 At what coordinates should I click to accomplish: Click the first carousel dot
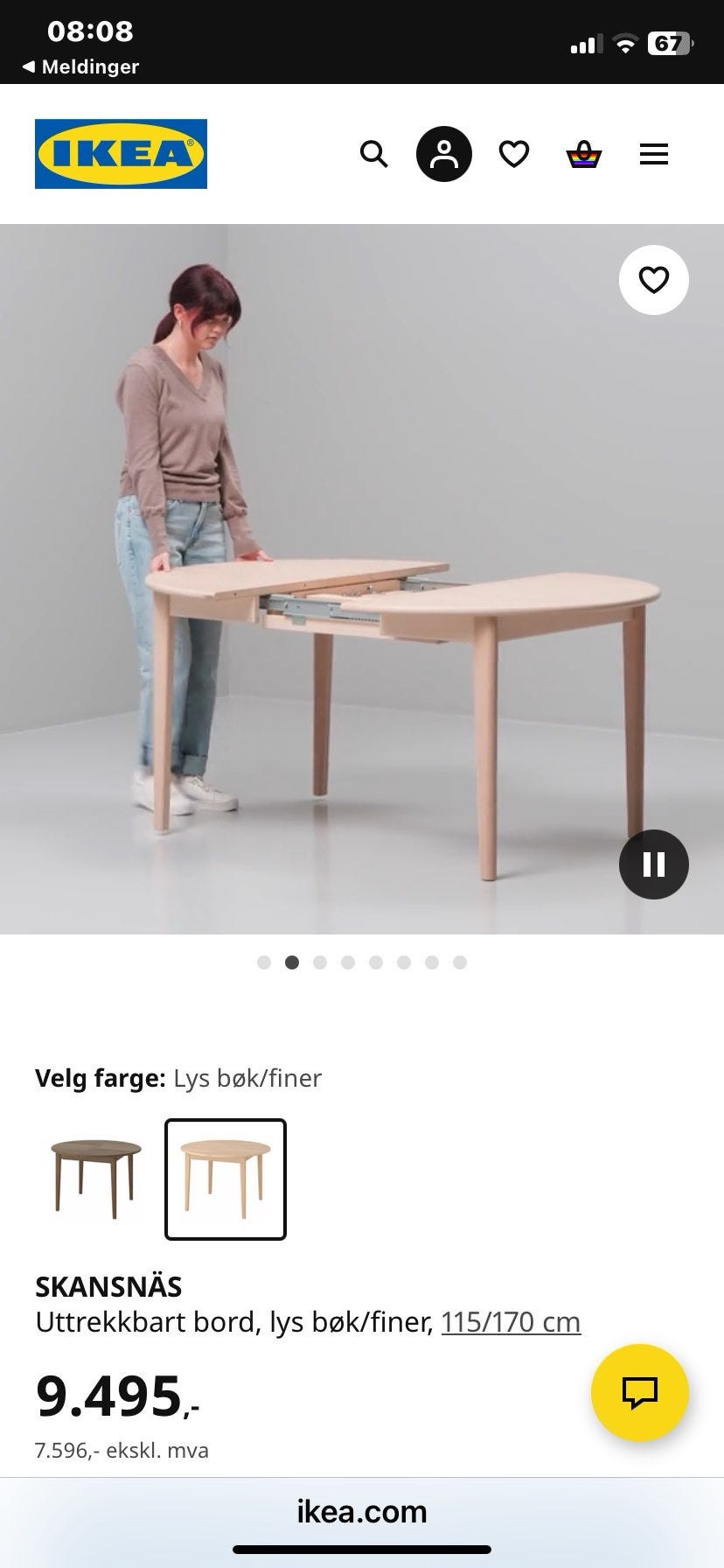pyautogui.click(x=265, y=962)
